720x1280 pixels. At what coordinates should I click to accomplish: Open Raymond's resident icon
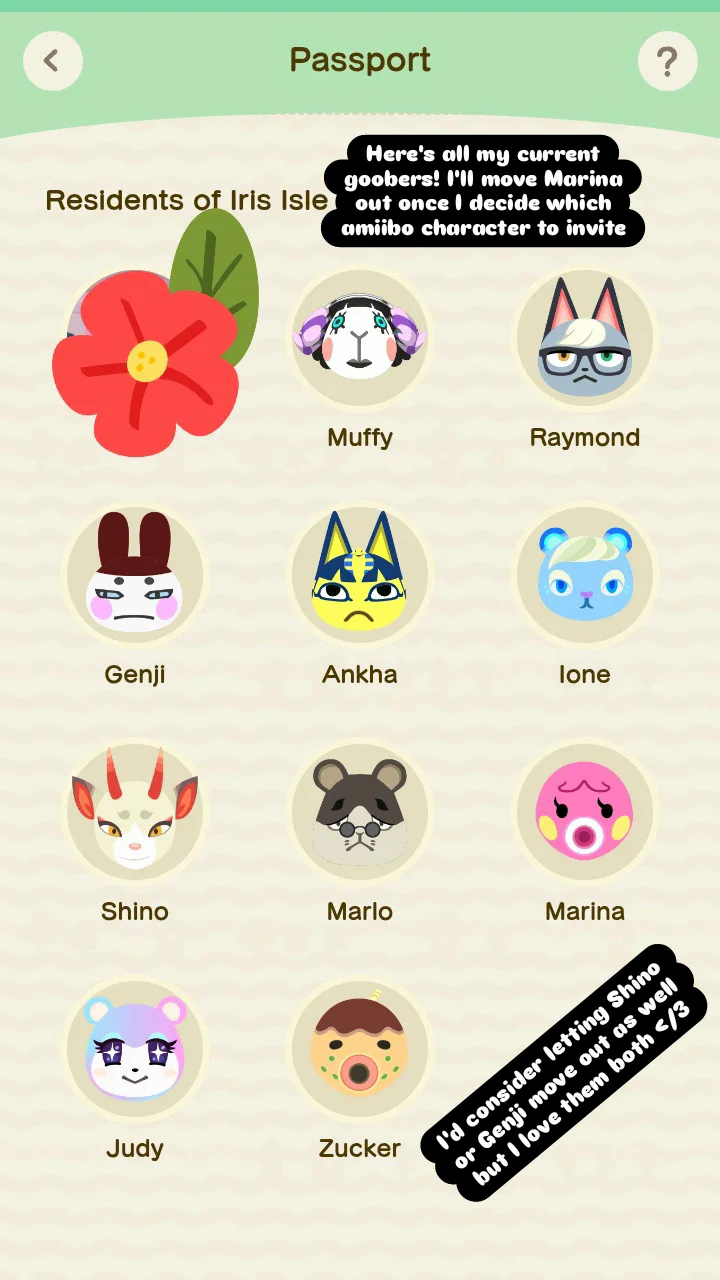(584, 339)
